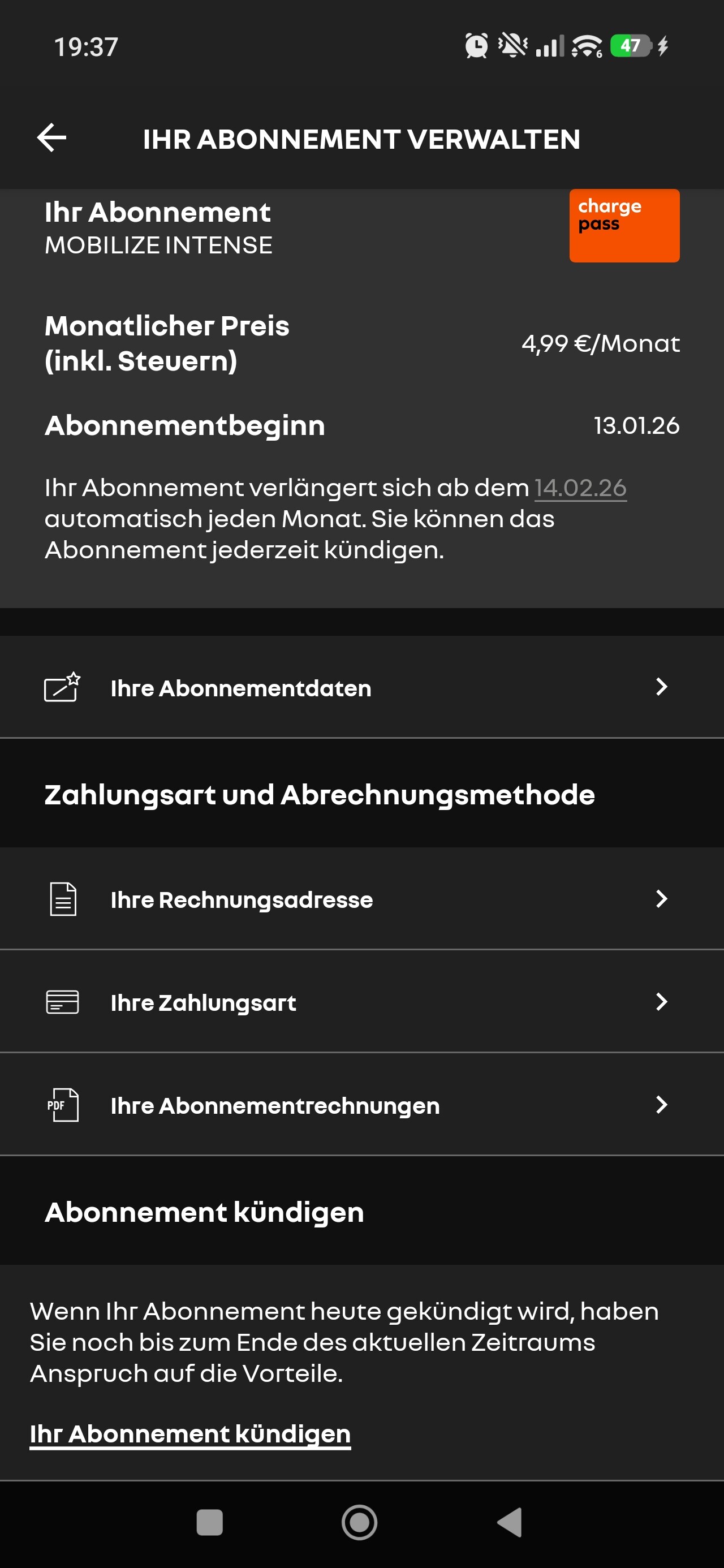View Ihre Abonnementrechnungen
The image size is (724, 1568).
[361, 1105]
